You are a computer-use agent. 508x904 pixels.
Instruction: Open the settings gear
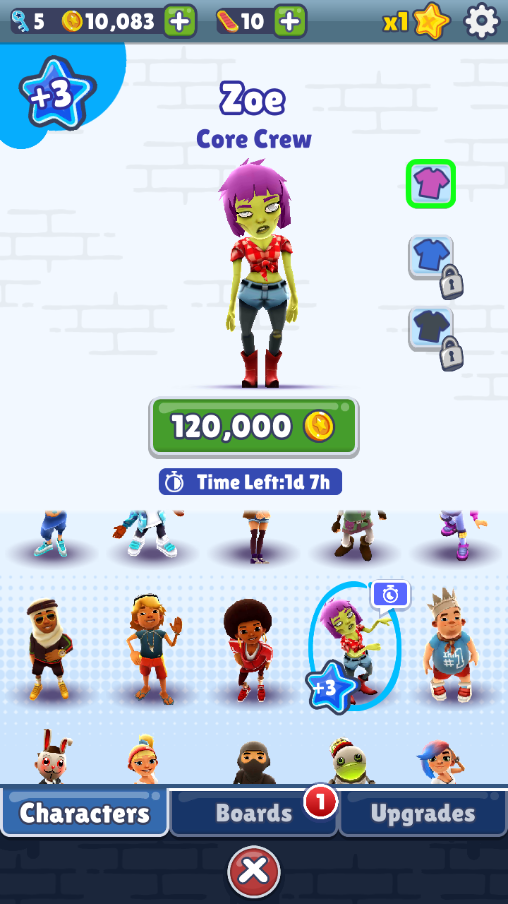click(x=481, y=21)
